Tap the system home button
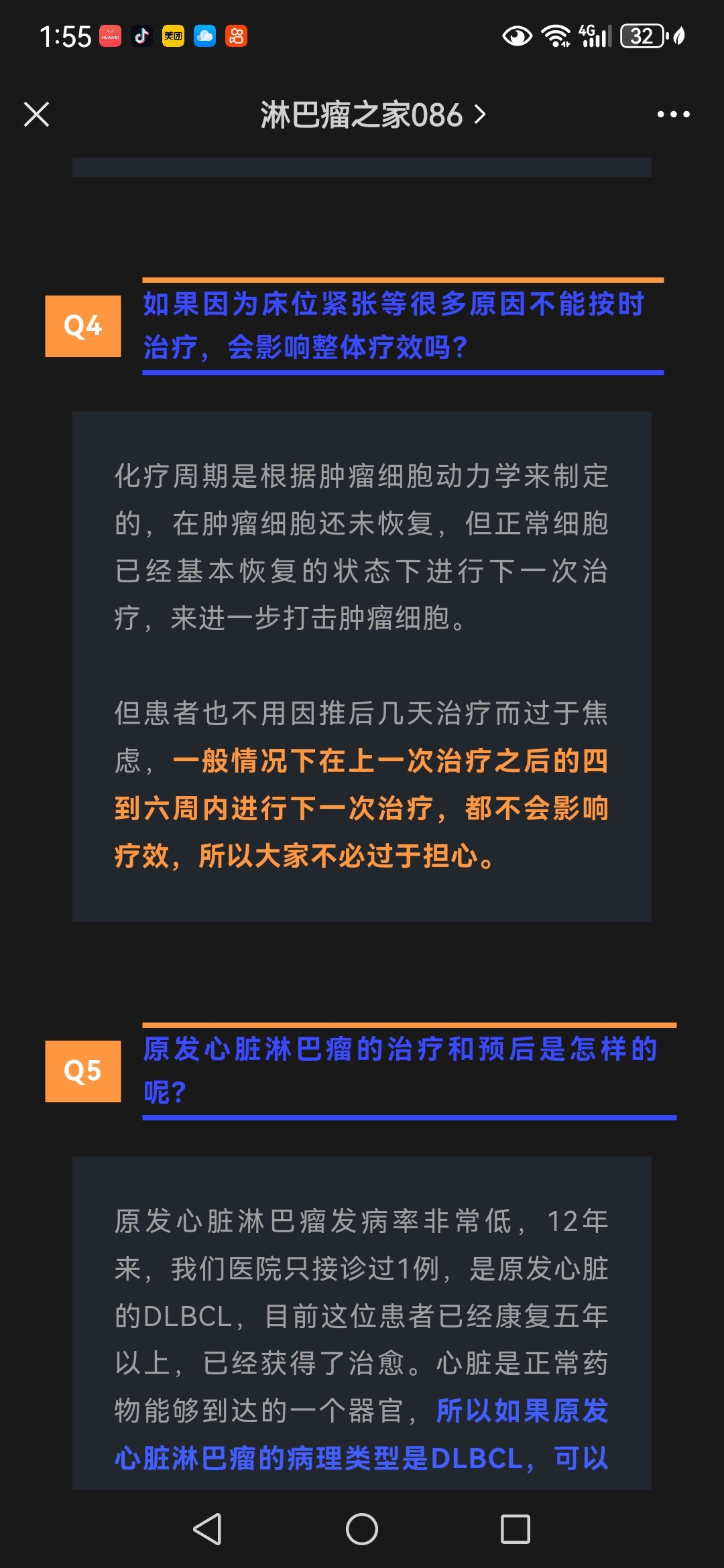Viewport: 724px width, 1568px height. pyautogui.click(x=362, y=1529)
